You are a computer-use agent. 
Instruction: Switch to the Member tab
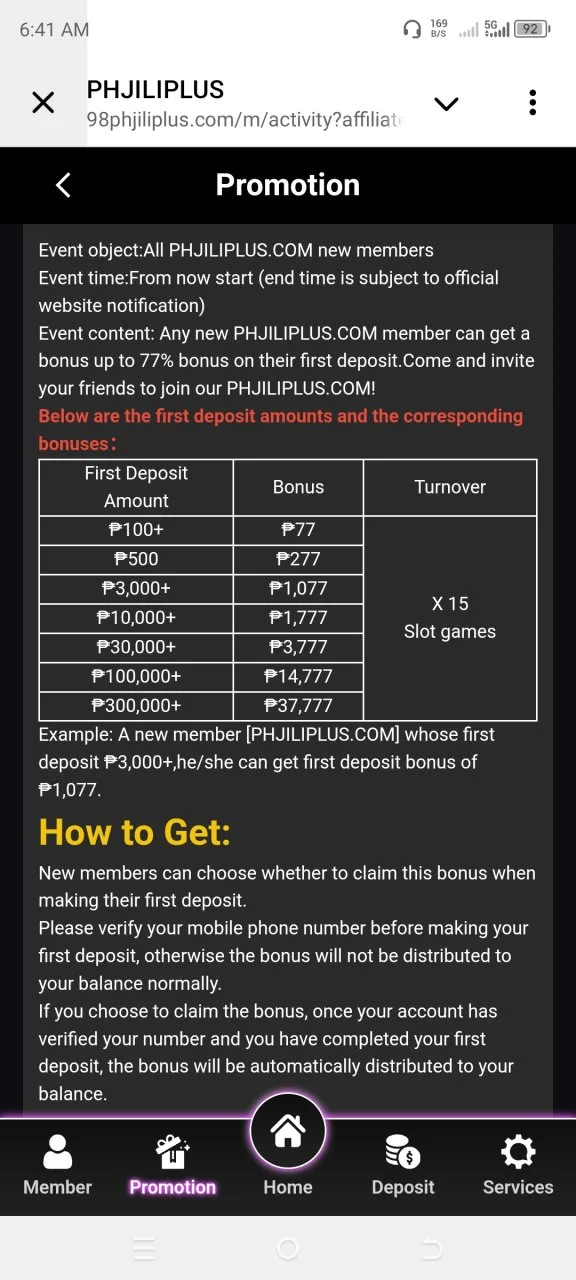coord(57,1165)
